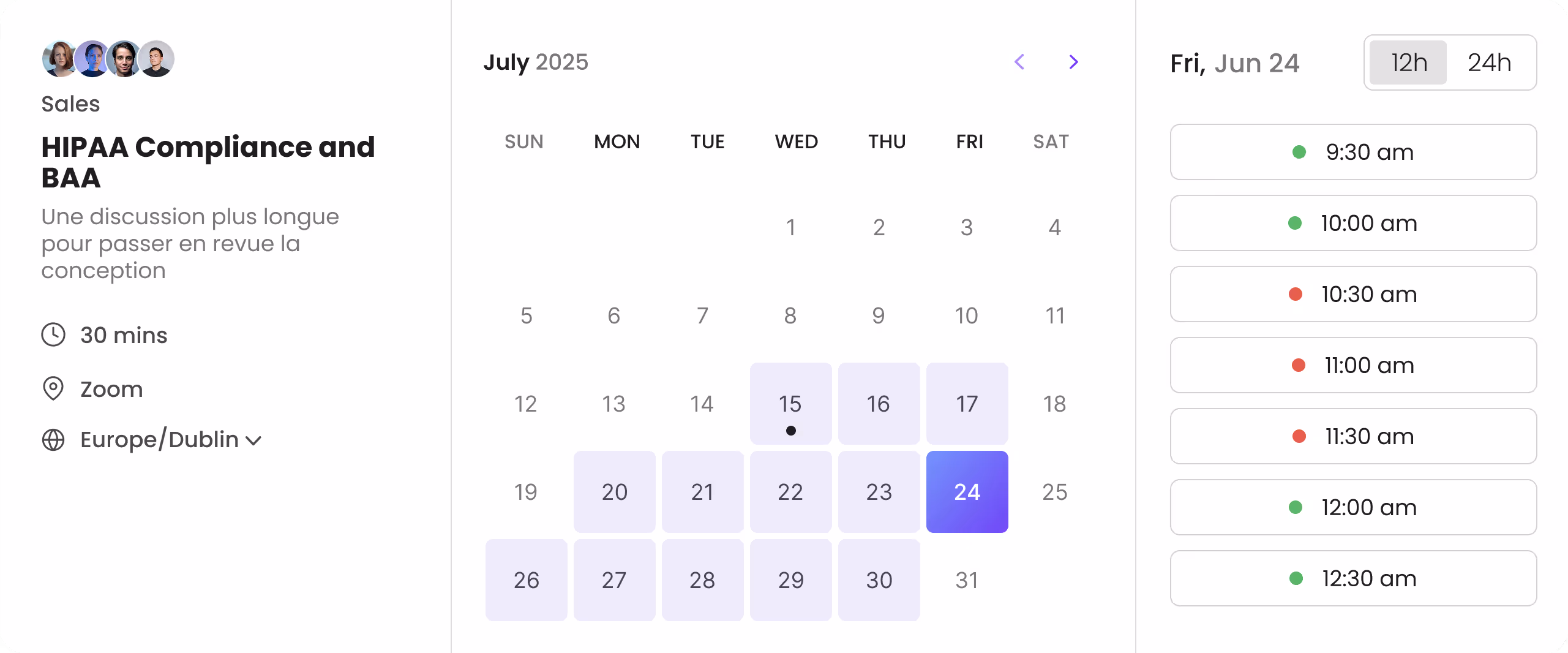The width and height of the screenshot is (1568, 653).
Task: Select the 11:30 am slot
Action: pyautogui.click(x=1353, y=436)
